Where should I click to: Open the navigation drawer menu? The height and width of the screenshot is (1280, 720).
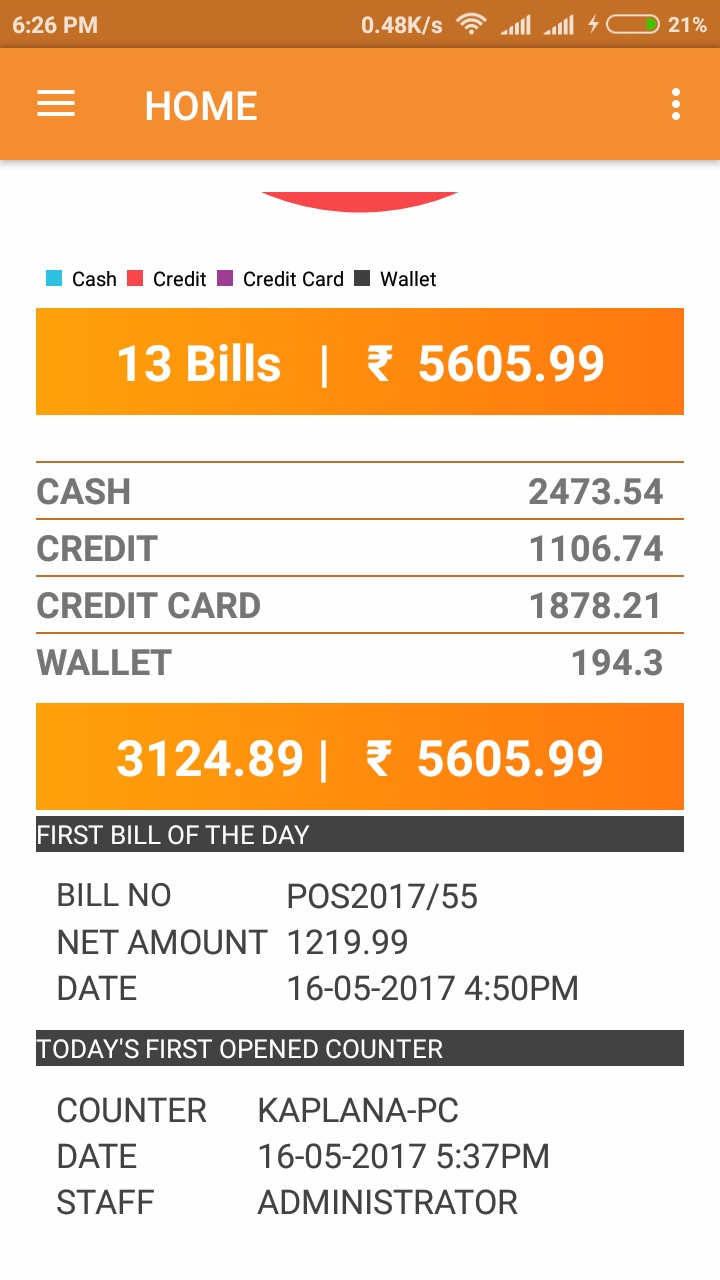coord(56,104)
